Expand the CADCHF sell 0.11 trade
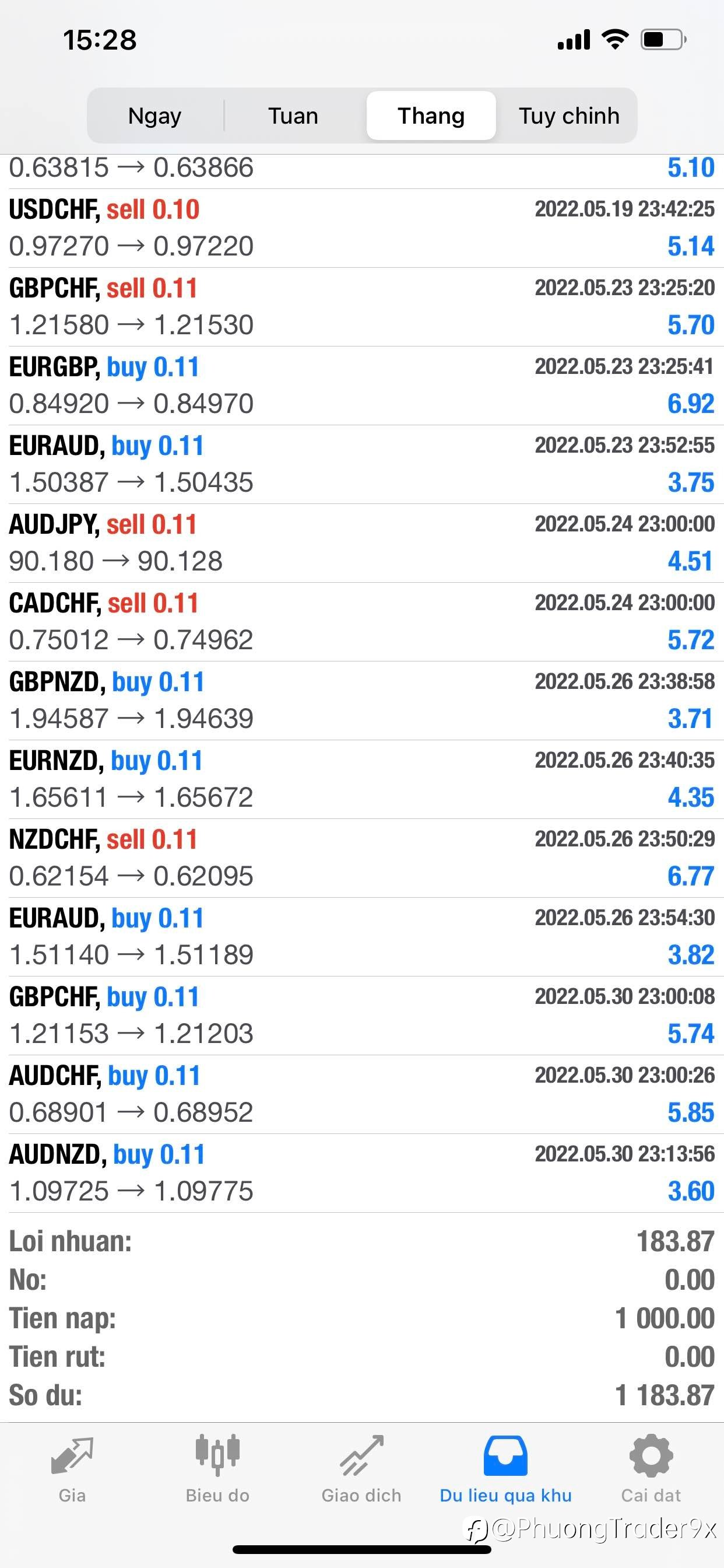This screenshot has height=1568, width=724. pos(362,622)
